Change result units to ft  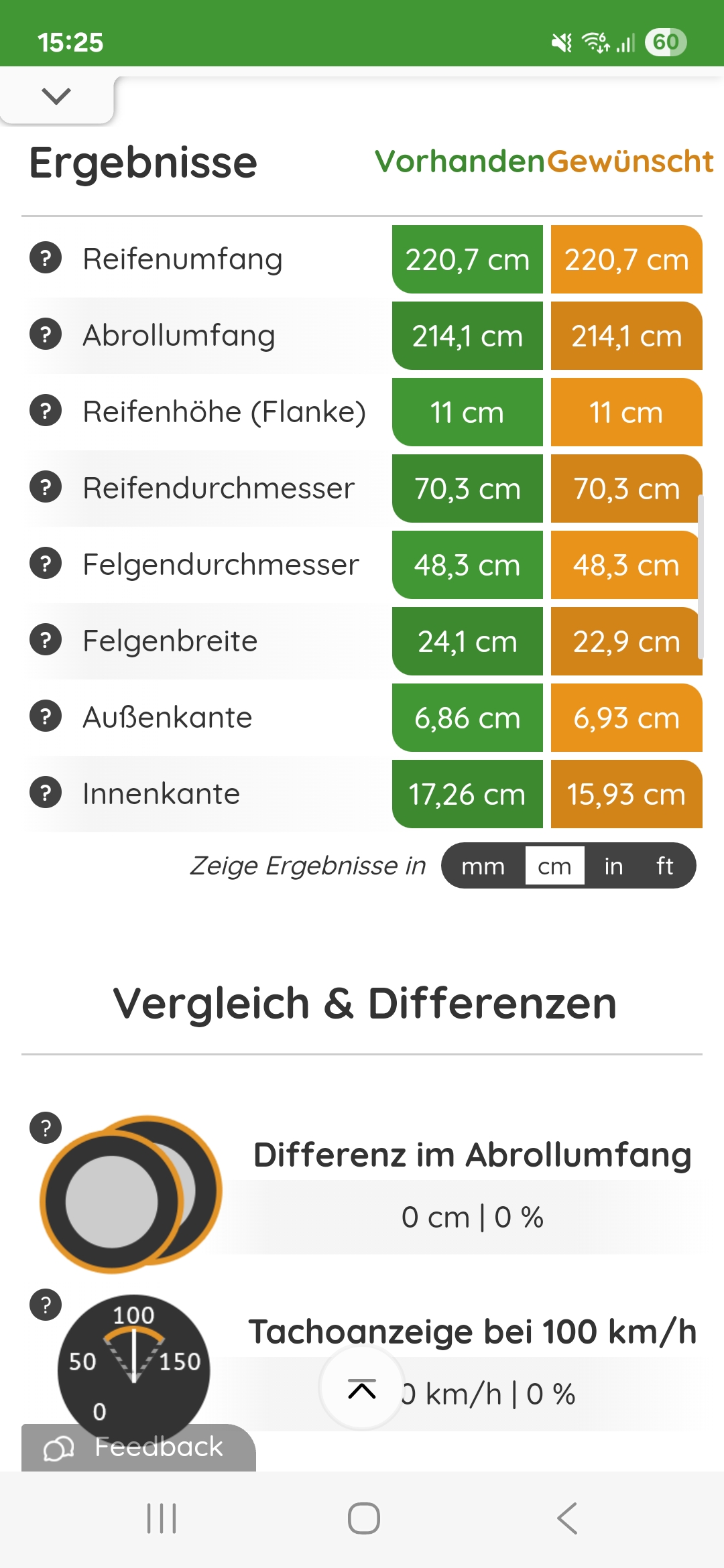click(x=664, y=866)
